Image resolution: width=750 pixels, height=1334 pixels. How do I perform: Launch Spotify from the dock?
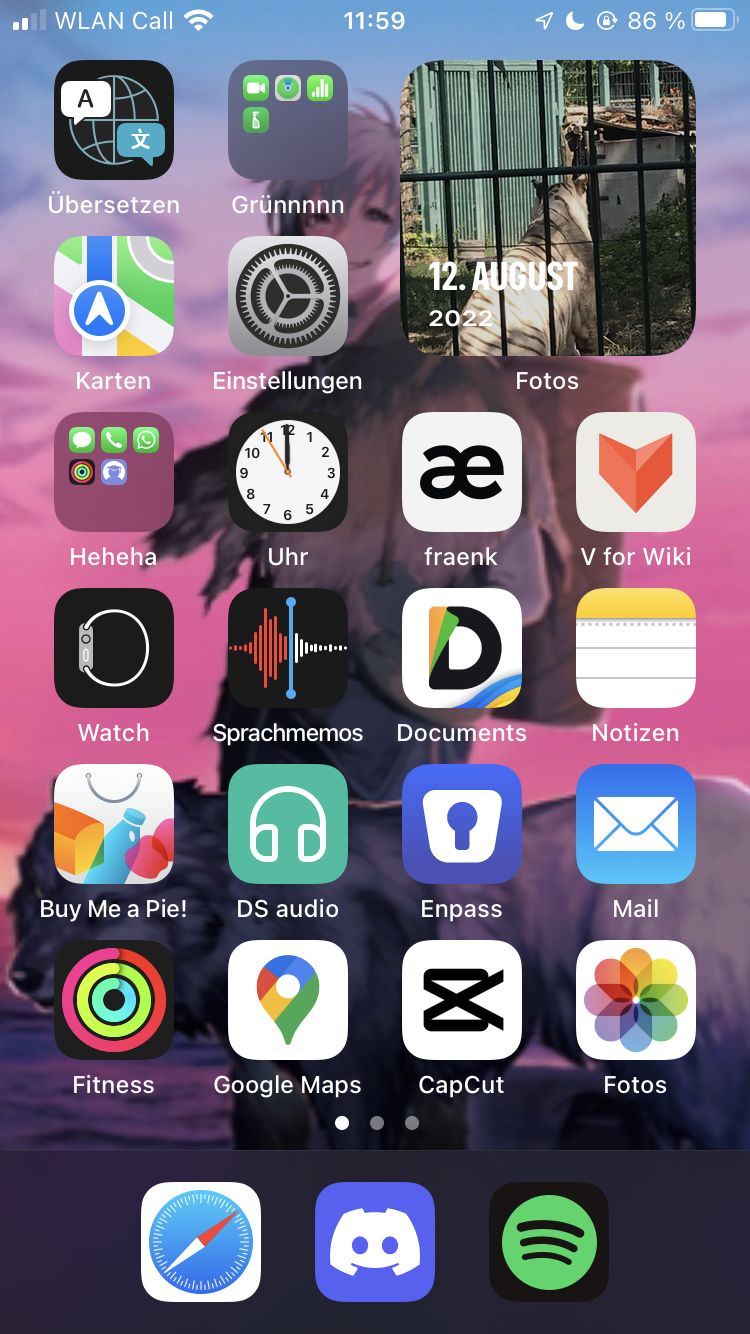coord(549,1242)
